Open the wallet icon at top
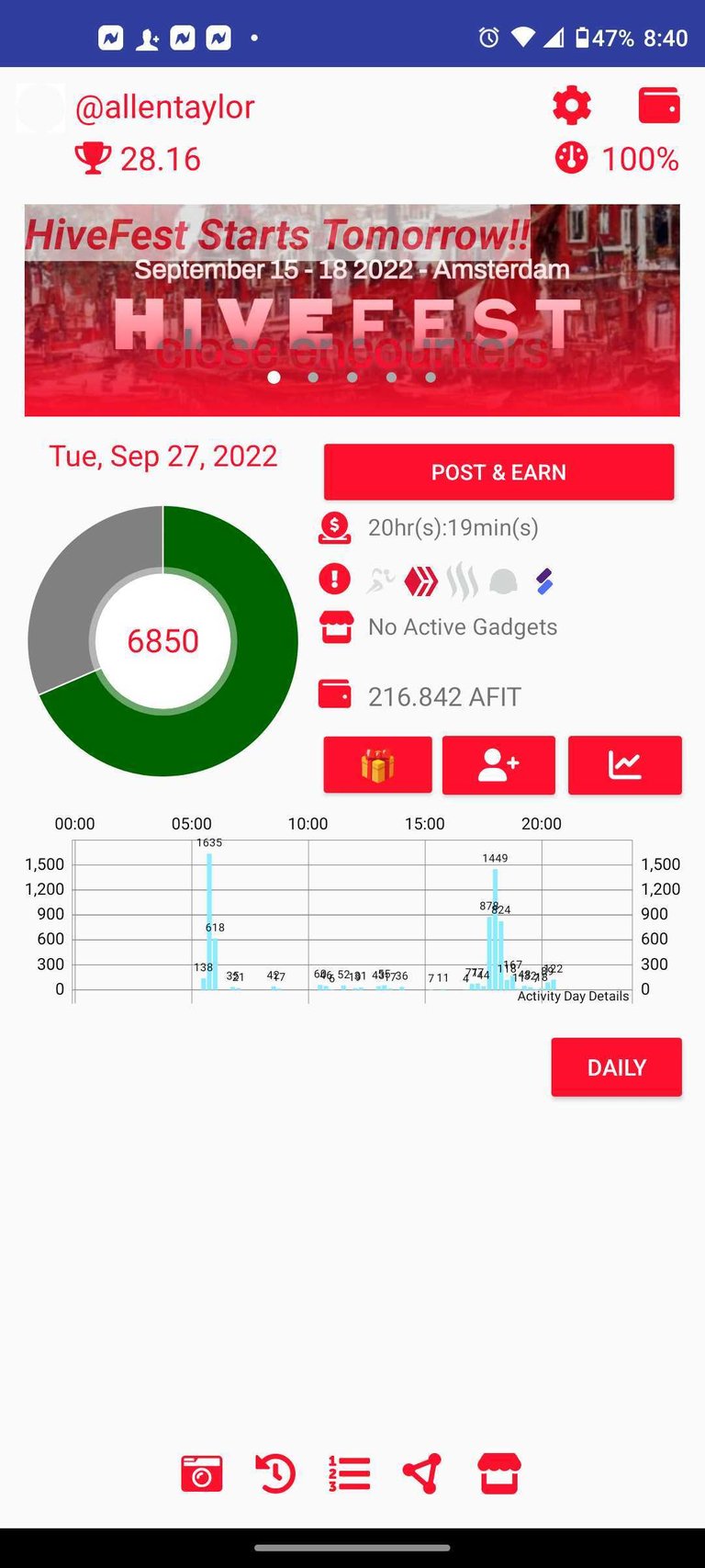 click(659, 106)
